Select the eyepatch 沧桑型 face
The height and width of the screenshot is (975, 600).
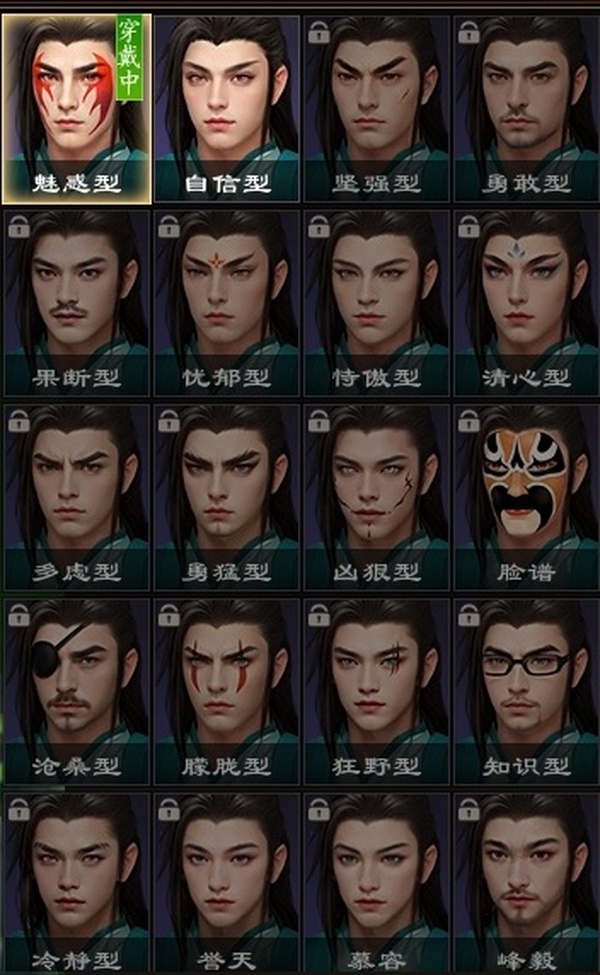pos(76,690)
